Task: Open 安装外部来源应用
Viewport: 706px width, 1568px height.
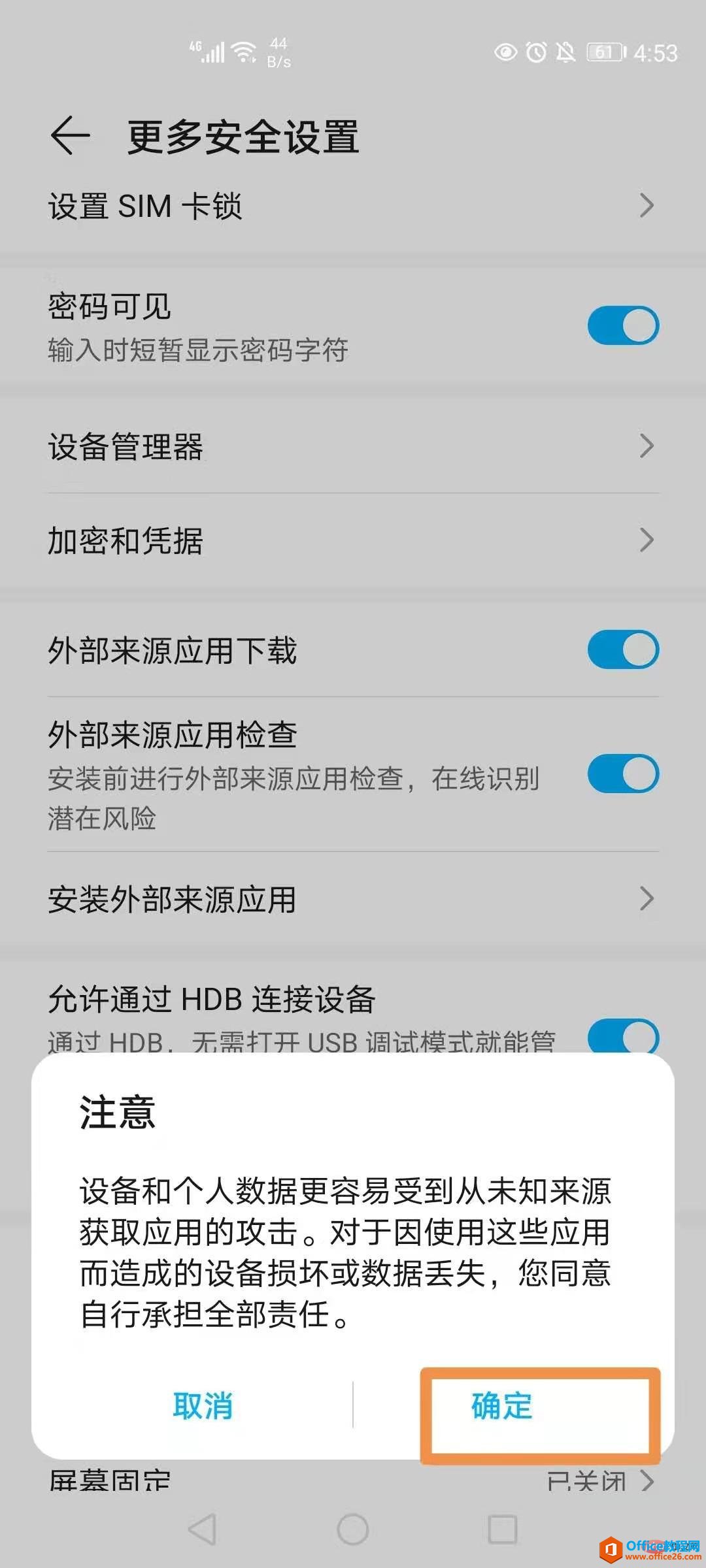Action: coord(353,899)
